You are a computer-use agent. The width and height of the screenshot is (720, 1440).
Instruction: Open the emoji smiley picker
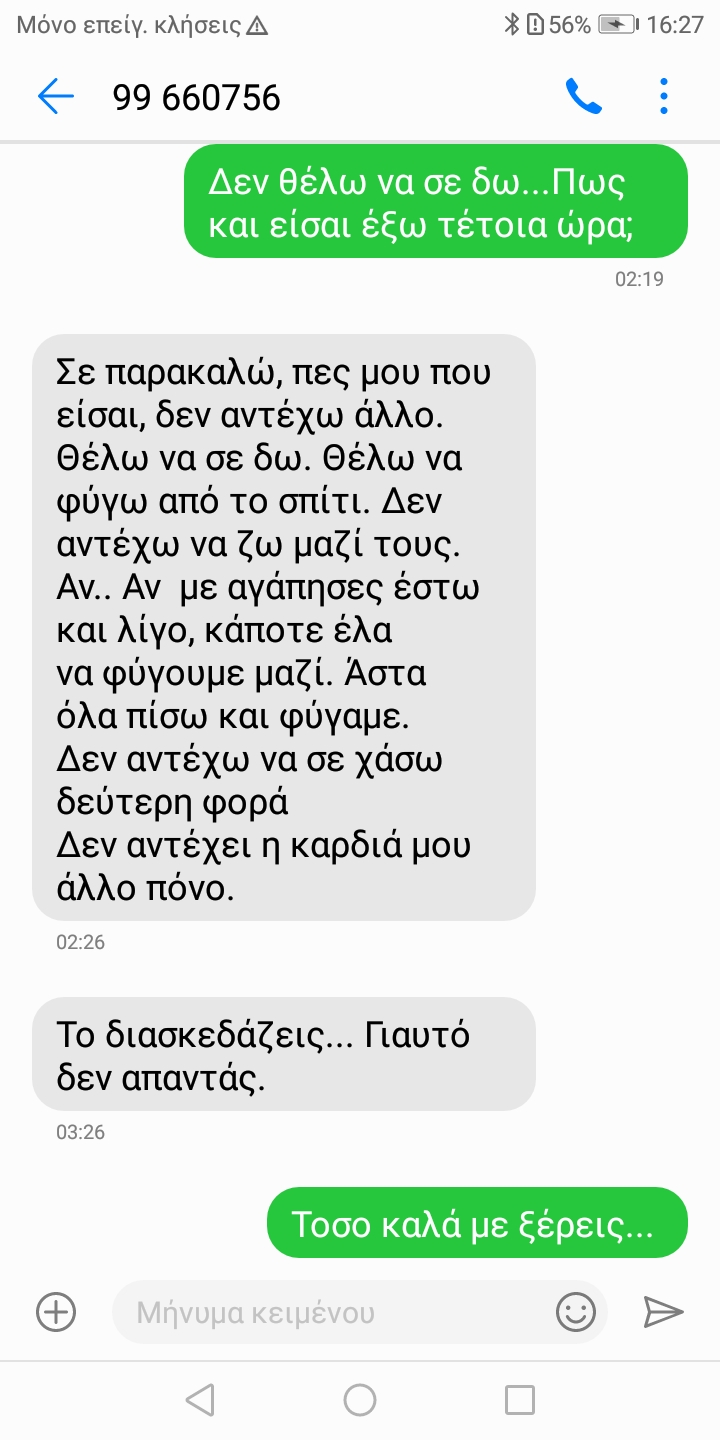575,1311
